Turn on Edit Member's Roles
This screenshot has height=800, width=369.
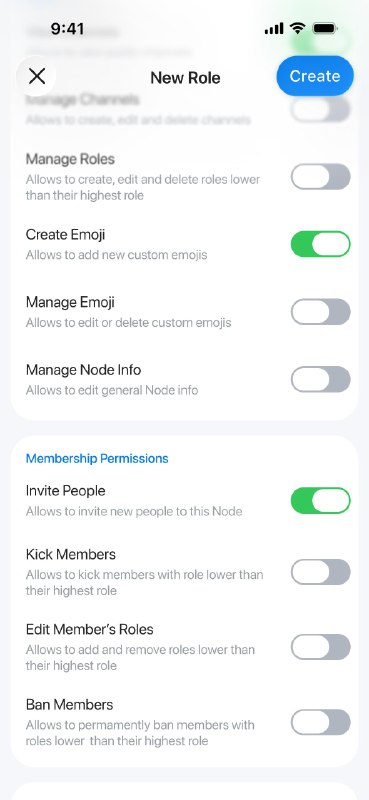tap(321, 647)
